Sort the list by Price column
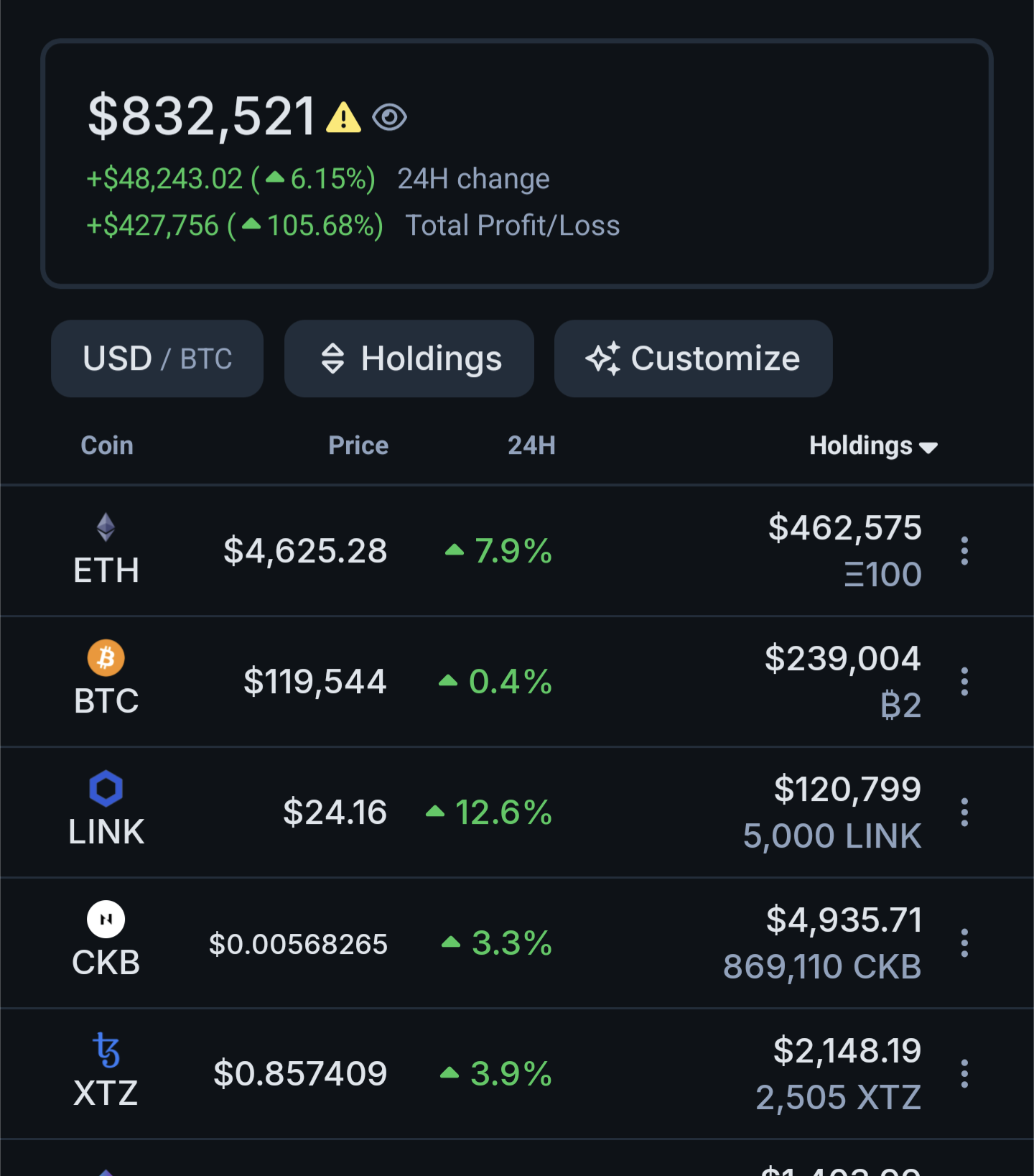Screen dimensions: 1034x1176 pos(358,446)
